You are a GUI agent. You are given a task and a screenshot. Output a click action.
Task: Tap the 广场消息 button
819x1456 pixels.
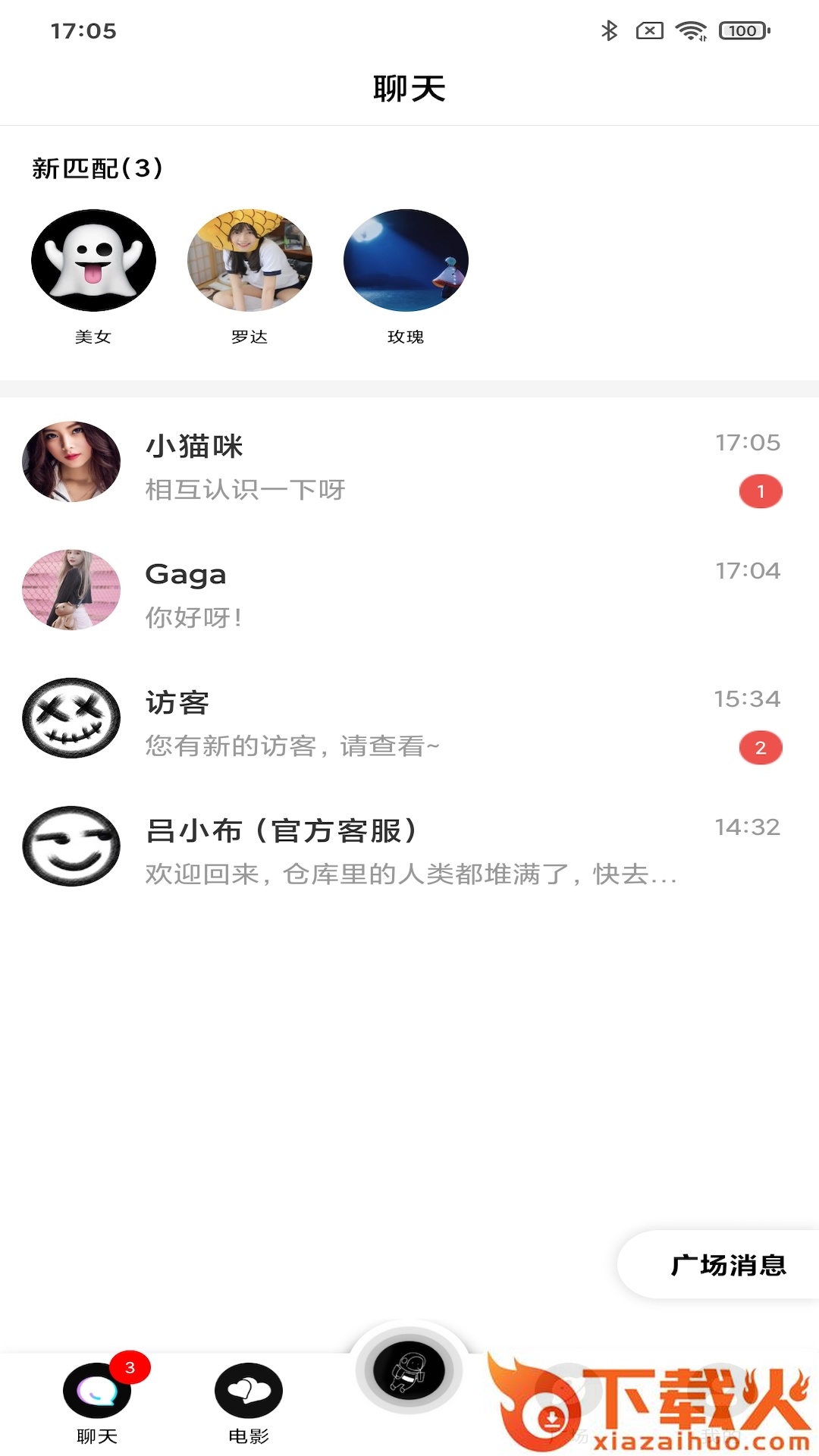[x=726, y=1265]
